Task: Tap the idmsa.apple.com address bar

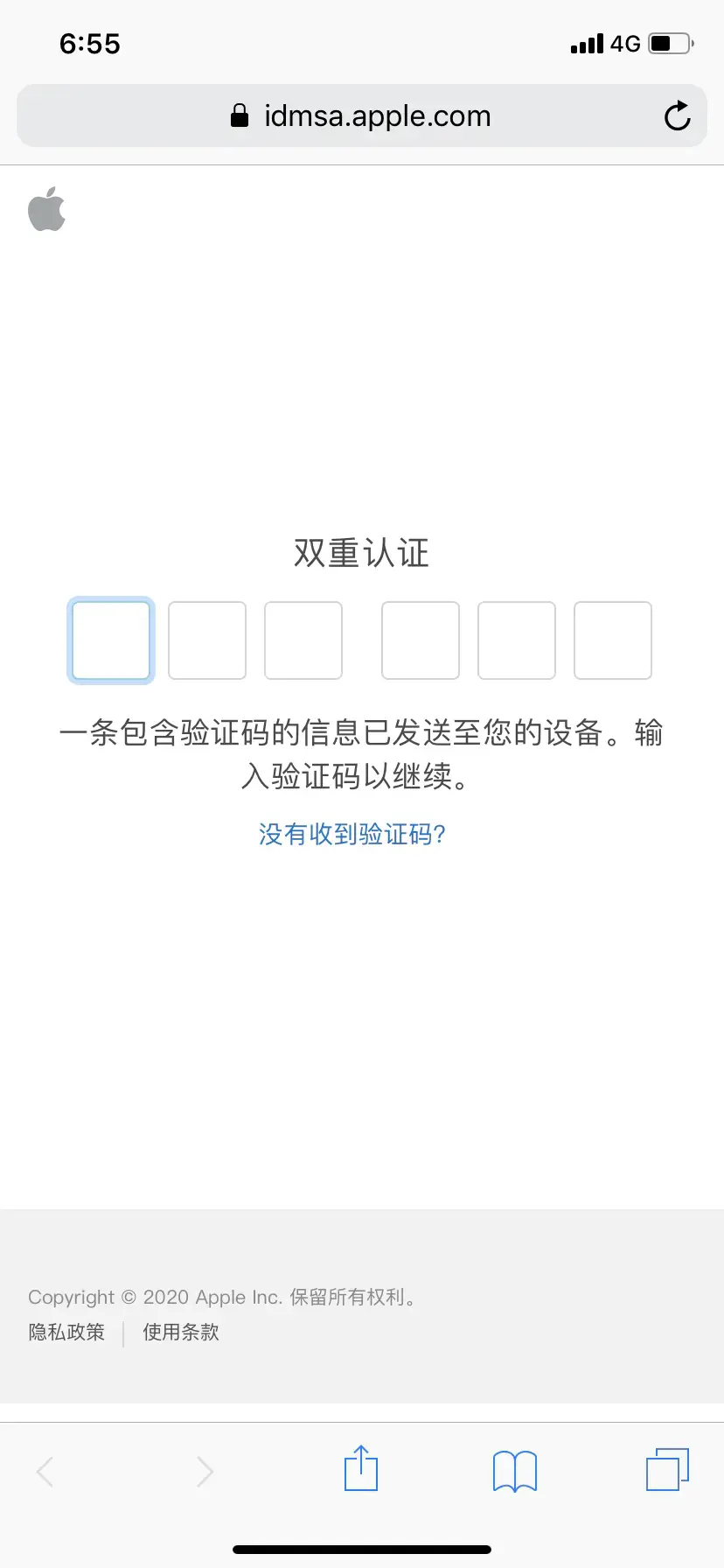Action: pos(360,116)
